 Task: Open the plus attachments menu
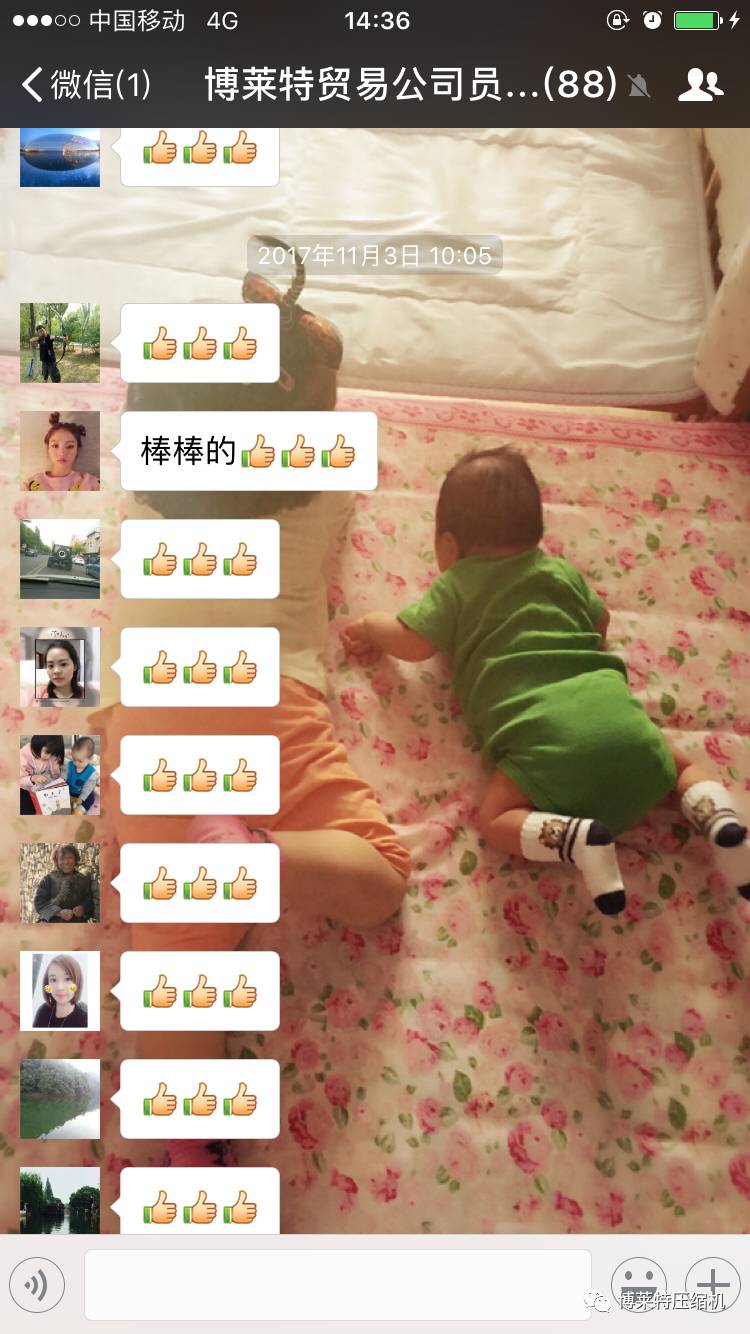point(712,1284)
